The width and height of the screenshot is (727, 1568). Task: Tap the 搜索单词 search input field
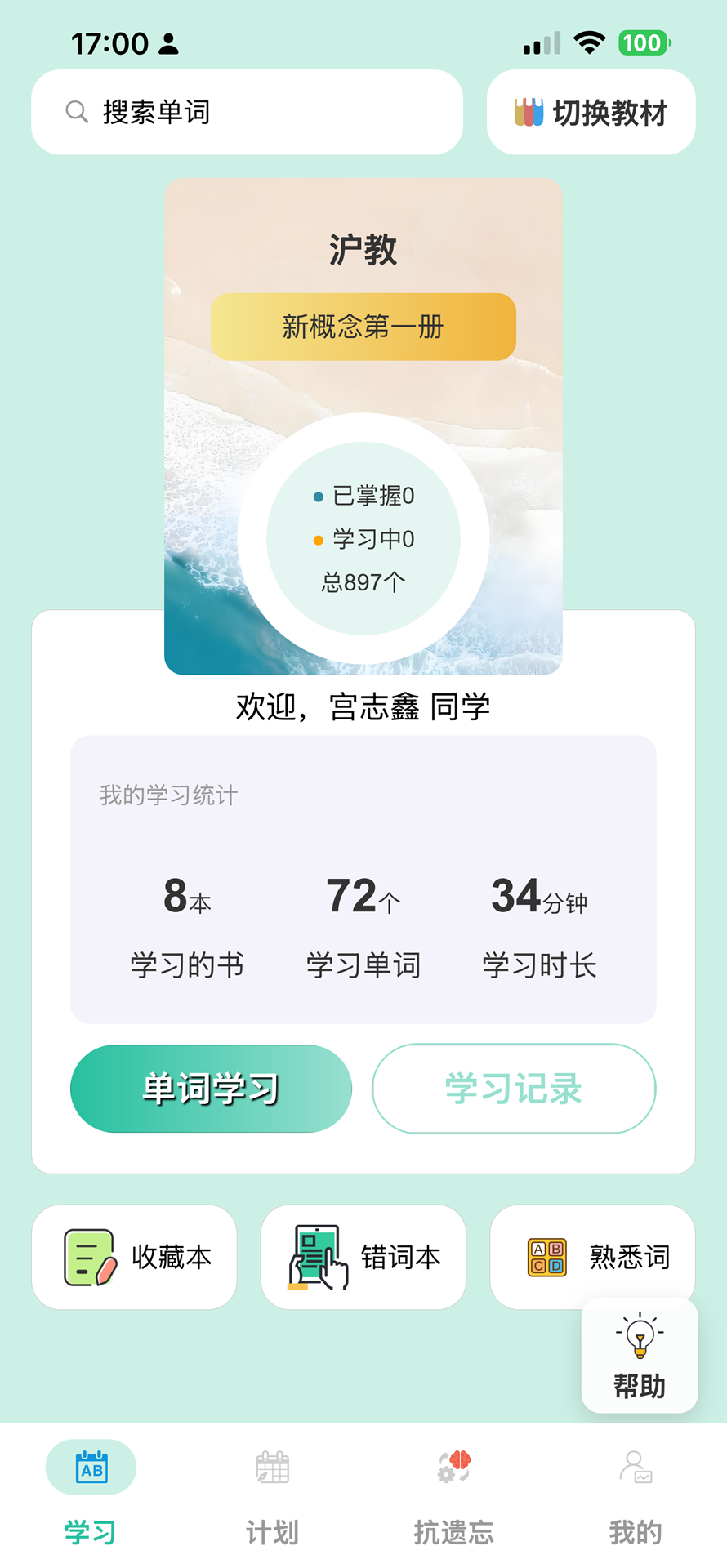point(245,111)
